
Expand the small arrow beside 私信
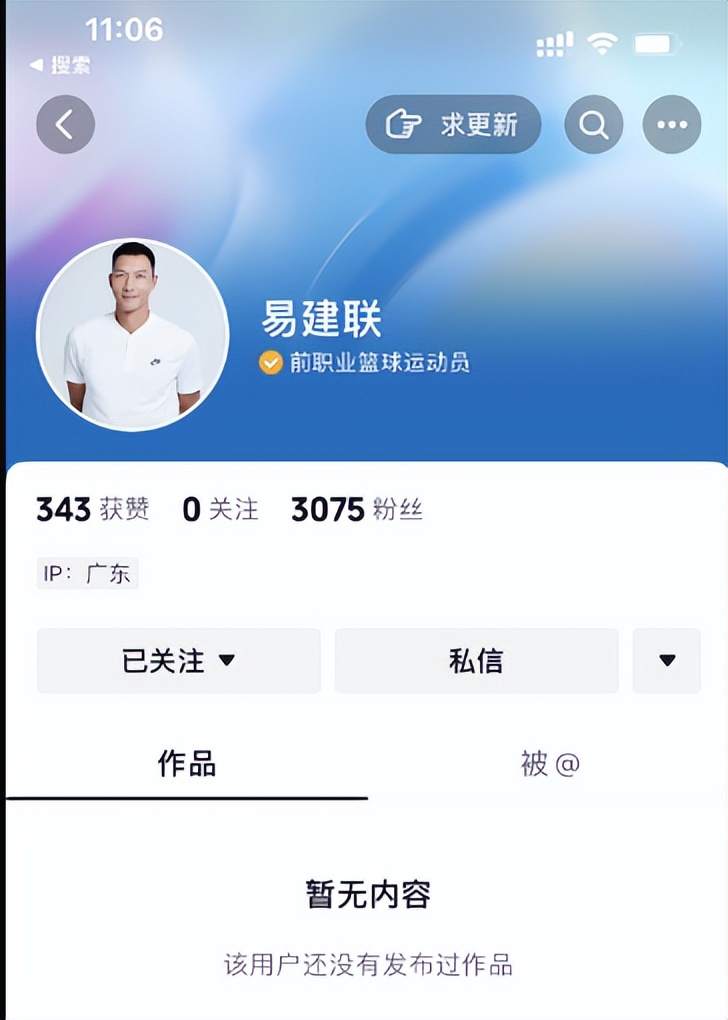click(x=667, y=660)
